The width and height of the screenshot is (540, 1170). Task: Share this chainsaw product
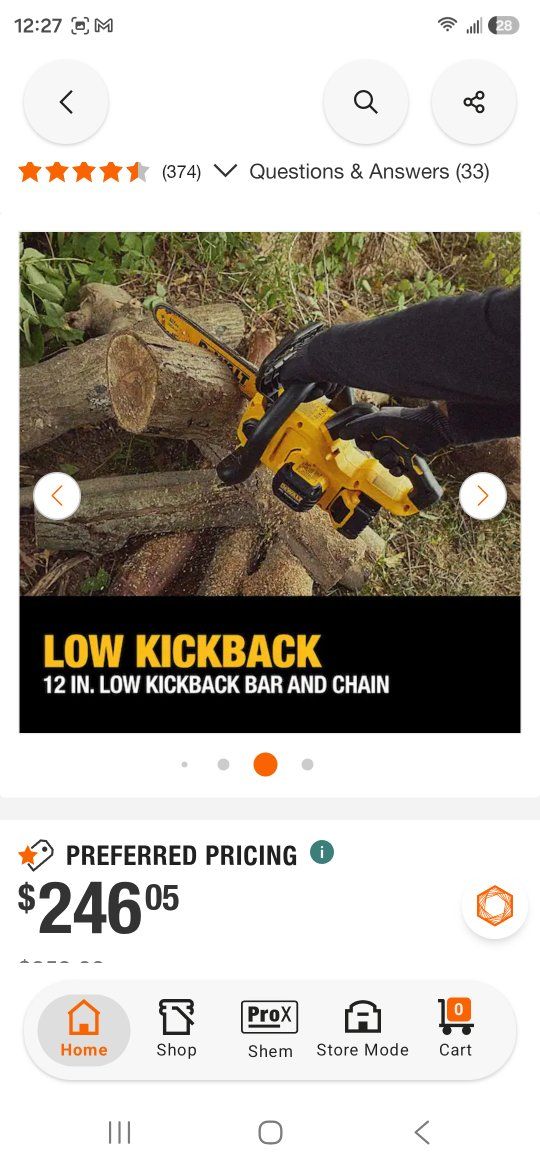[x=474, y=101]
